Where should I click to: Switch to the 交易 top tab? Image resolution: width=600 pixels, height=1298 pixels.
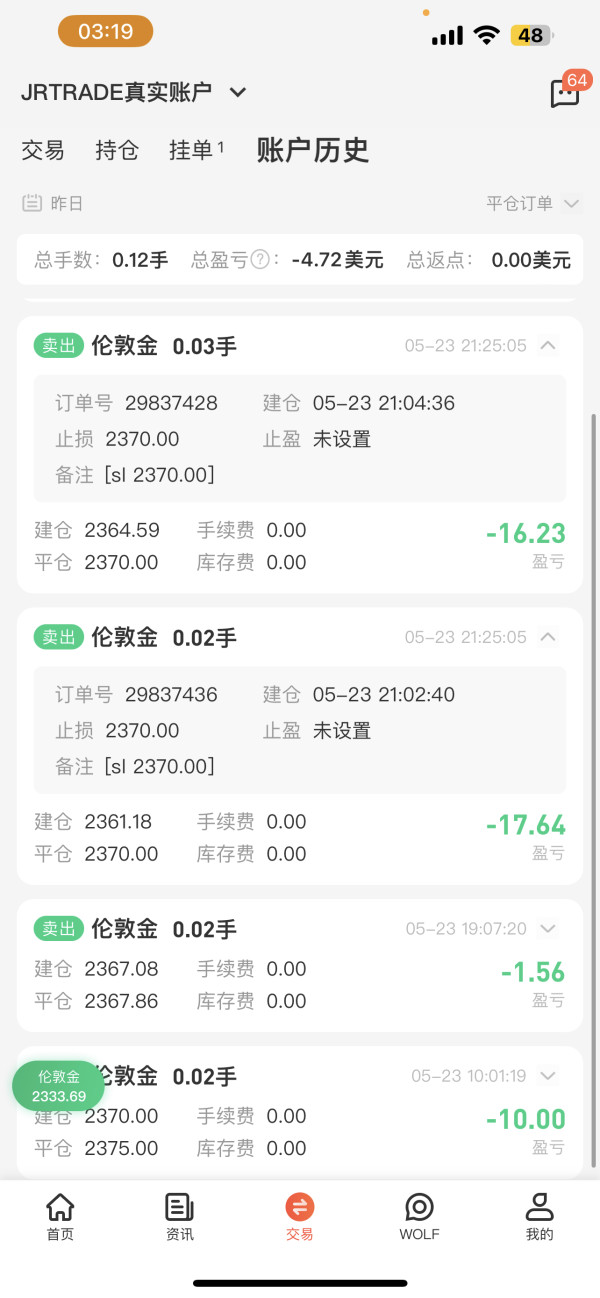point(43,151)
